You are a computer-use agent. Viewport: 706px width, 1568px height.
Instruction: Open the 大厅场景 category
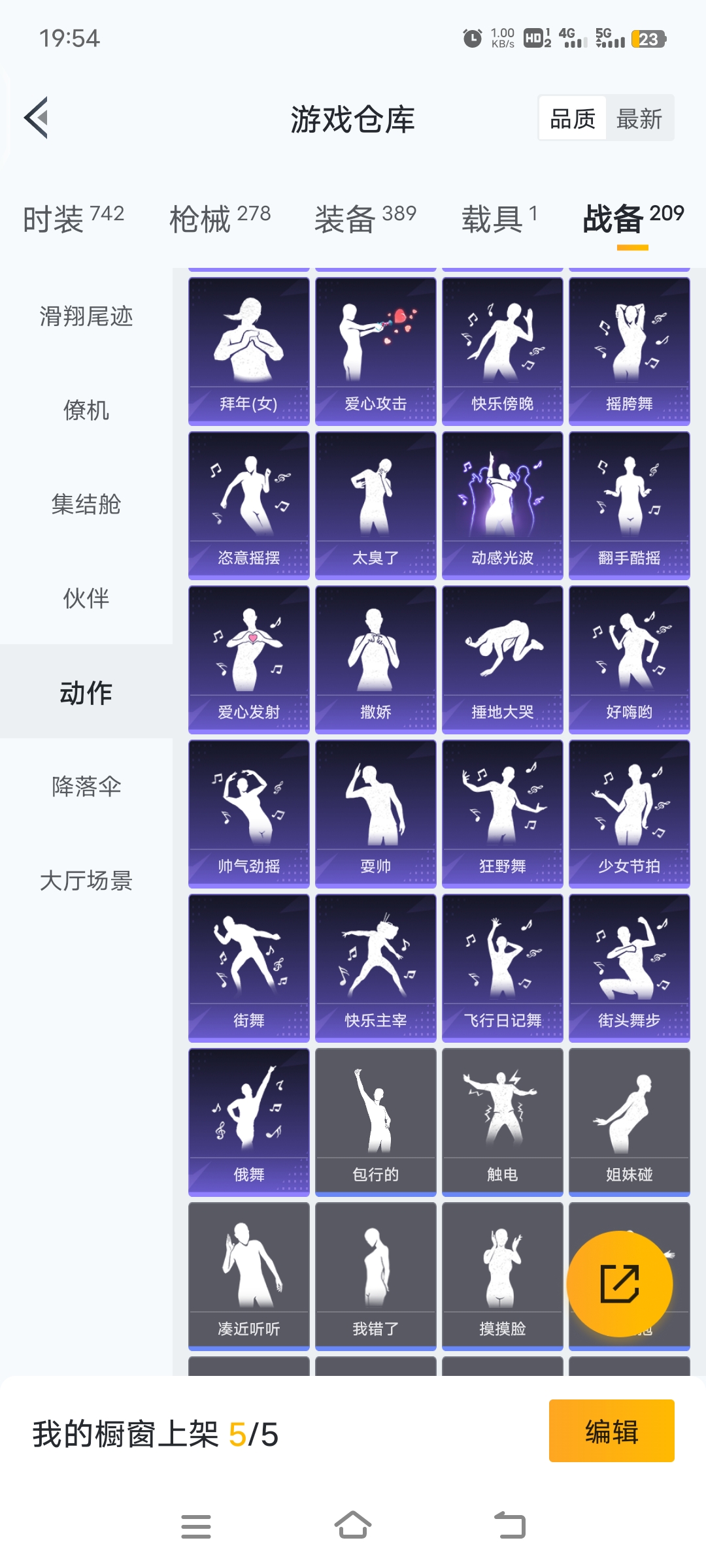click(86, 881)
